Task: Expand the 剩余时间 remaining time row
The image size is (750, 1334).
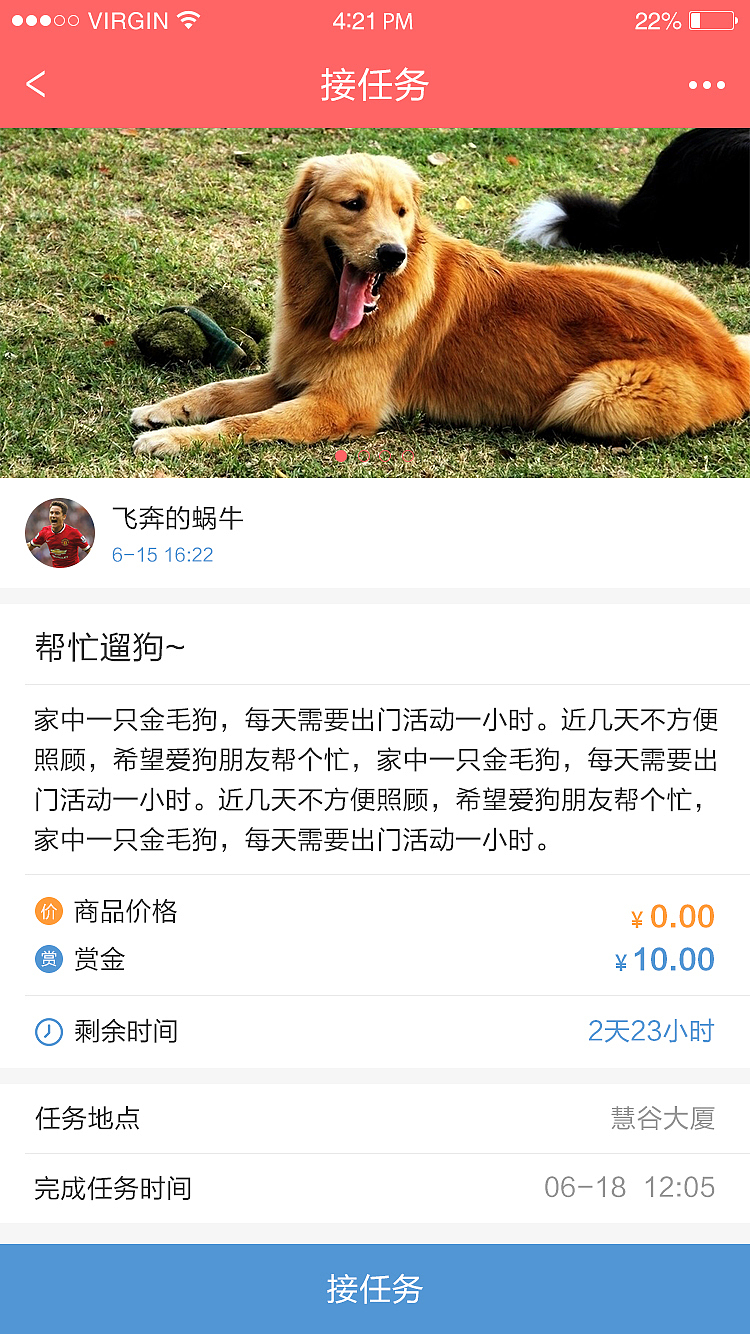Action: tap(375, 1030)
